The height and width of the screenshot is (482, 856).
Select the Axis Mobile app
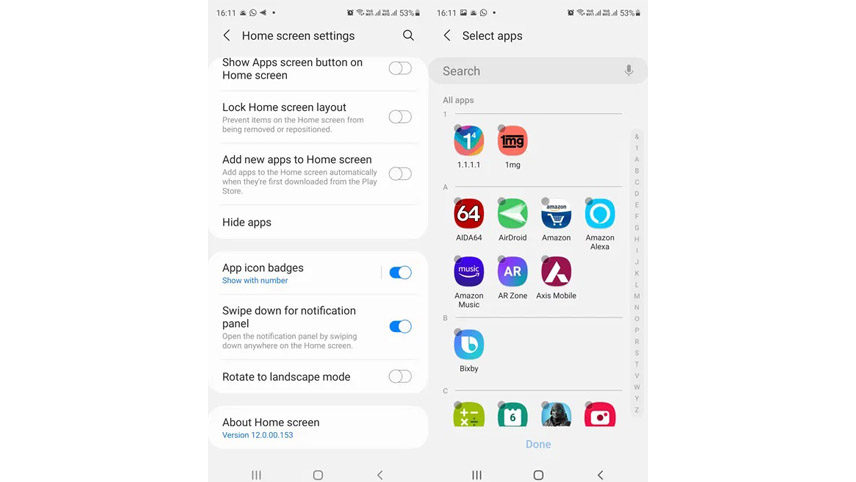click(556, 272)
